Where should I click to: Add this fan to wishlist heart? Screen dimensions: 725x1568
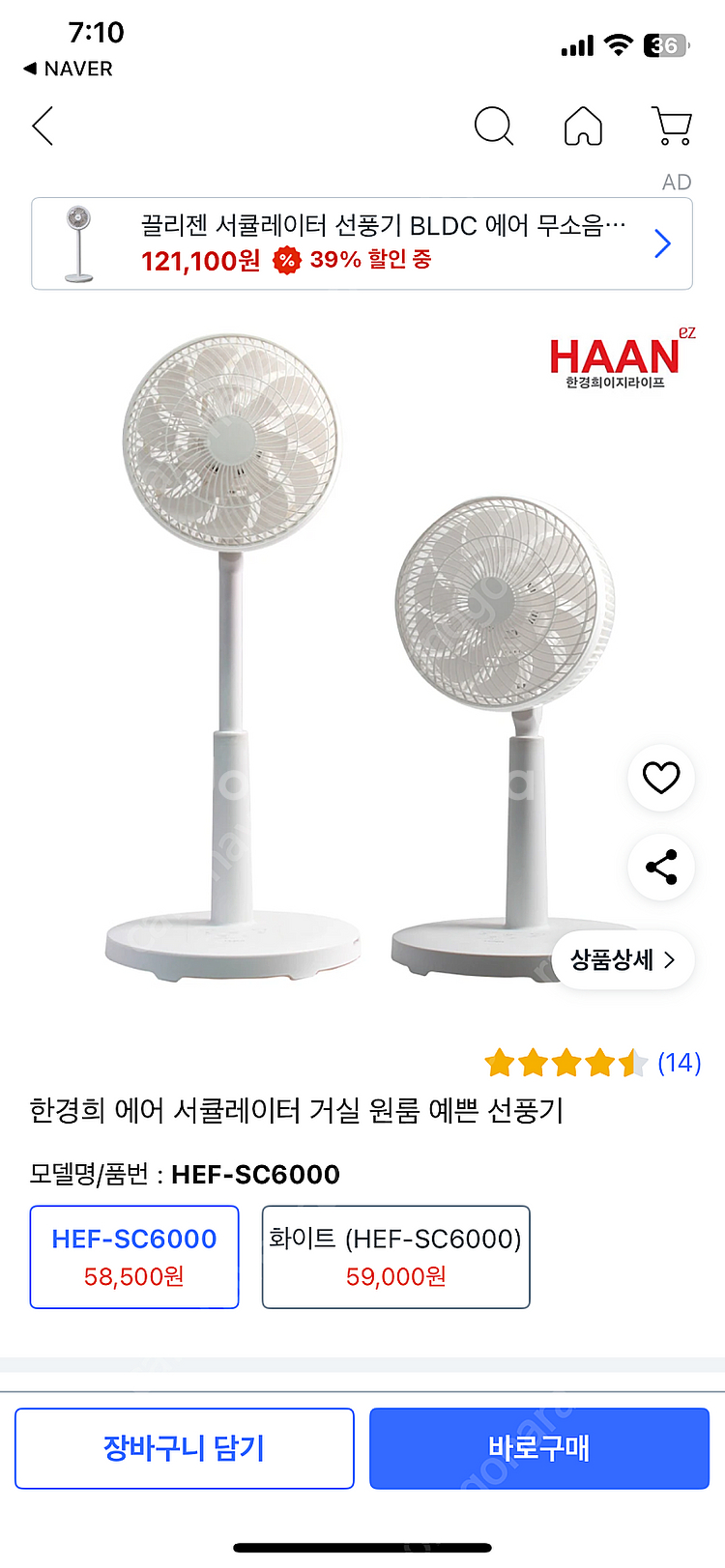tap(661, 778)
